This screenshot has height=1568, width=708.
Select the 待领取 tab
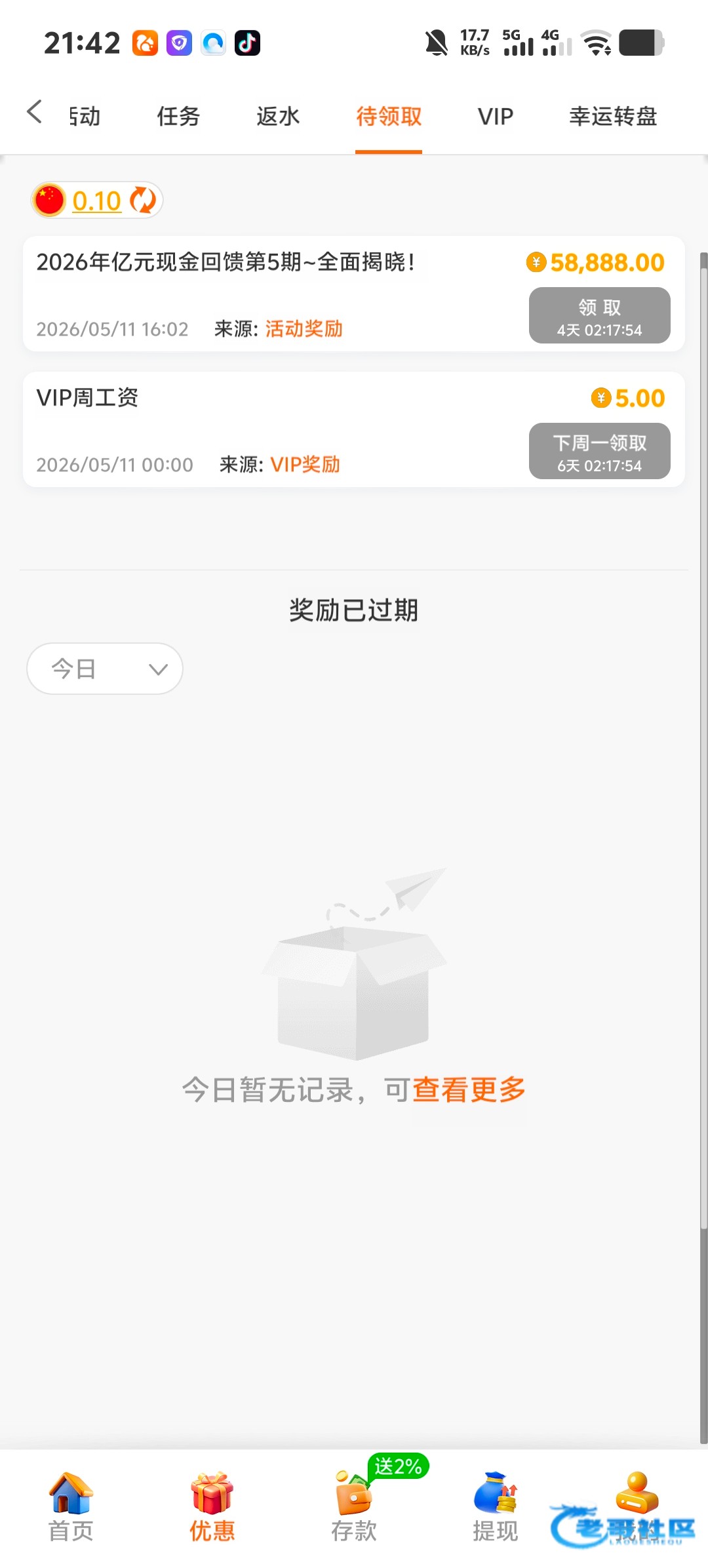tap(389, 116)
